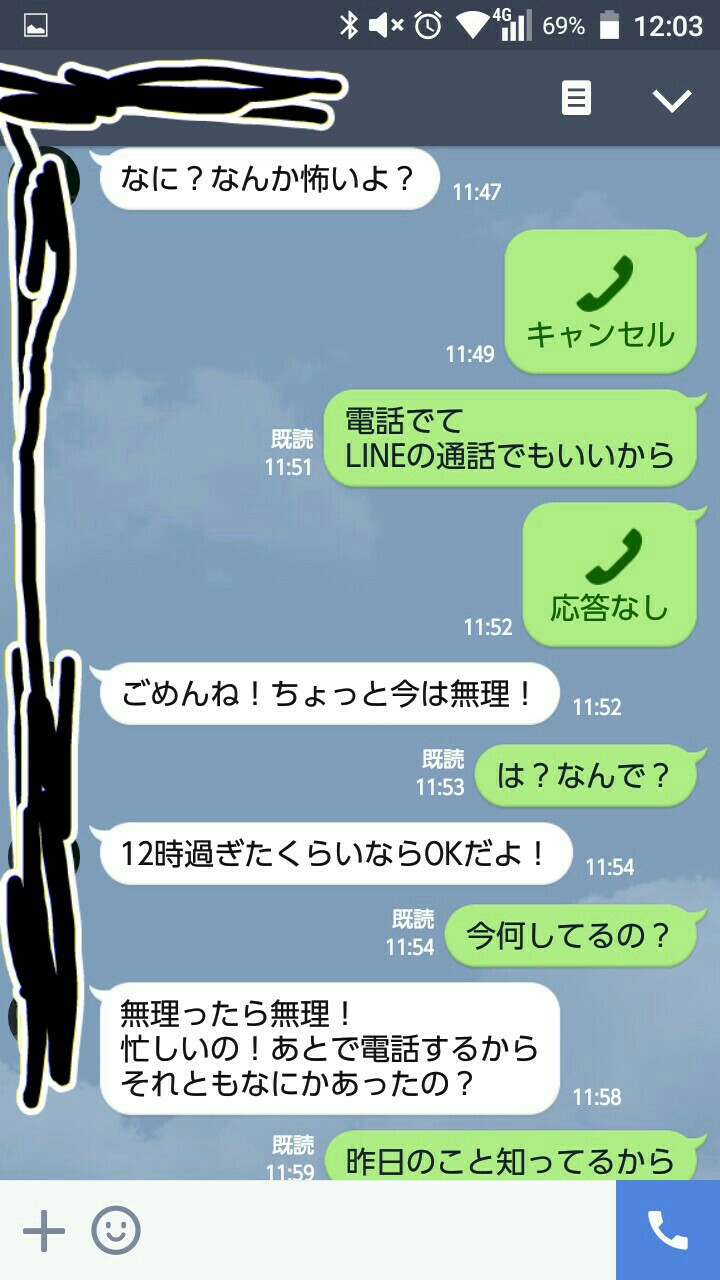
Task: Focus the message text field
Action: coord(380,1231)
